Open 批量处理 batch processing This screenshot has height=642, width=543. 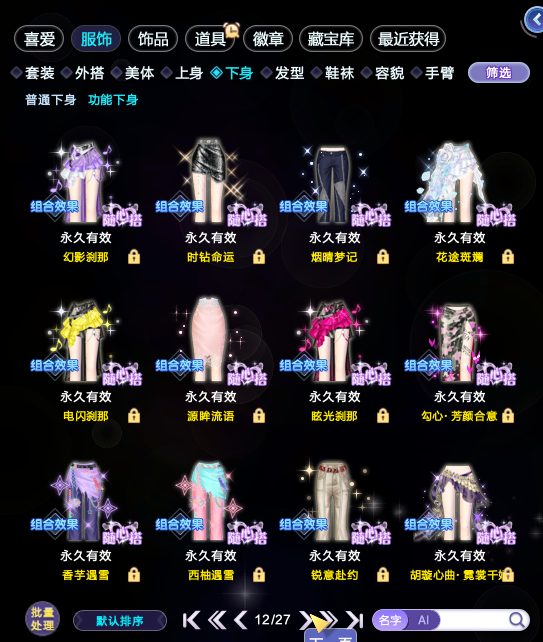[x=42, y=619]
